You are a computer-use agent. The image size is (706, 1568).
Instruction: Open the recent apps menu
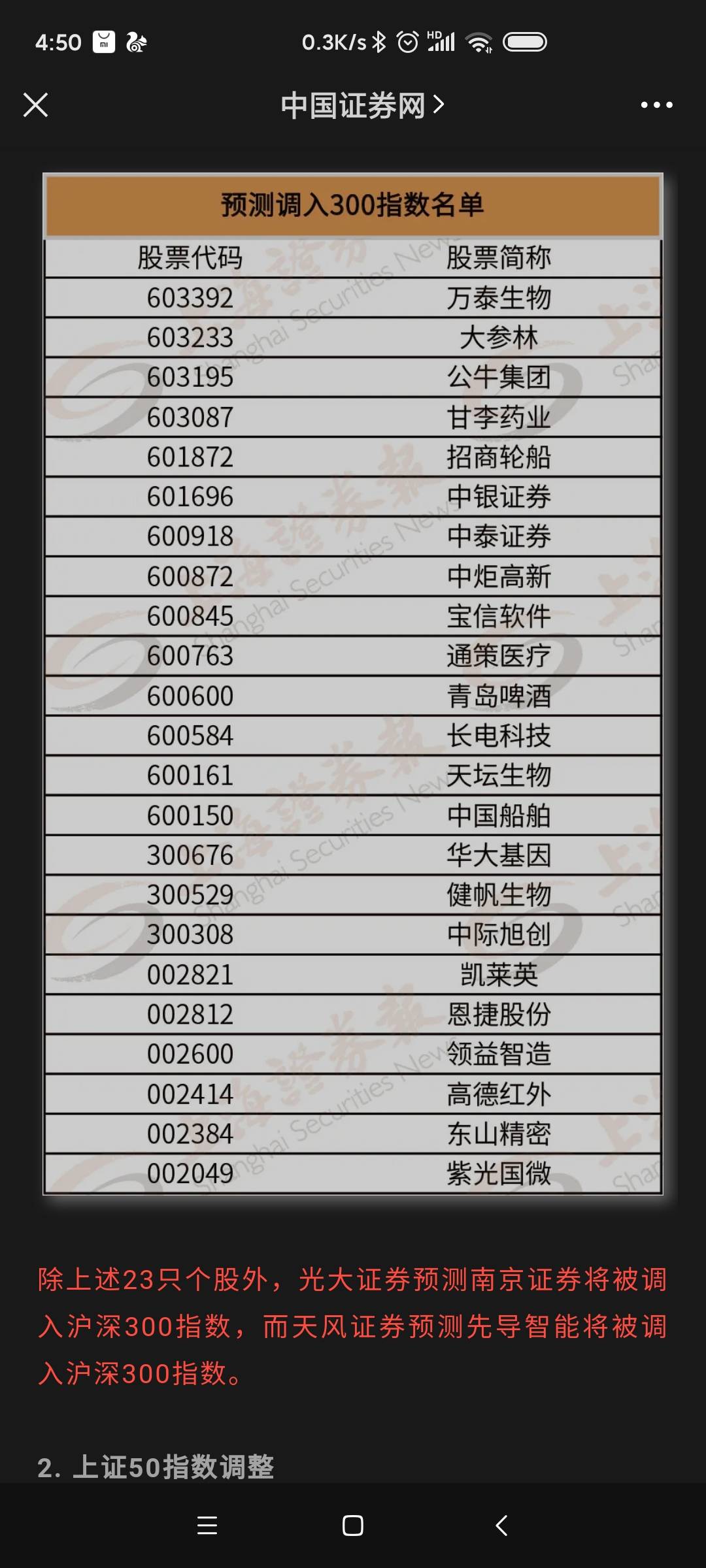207,1526
